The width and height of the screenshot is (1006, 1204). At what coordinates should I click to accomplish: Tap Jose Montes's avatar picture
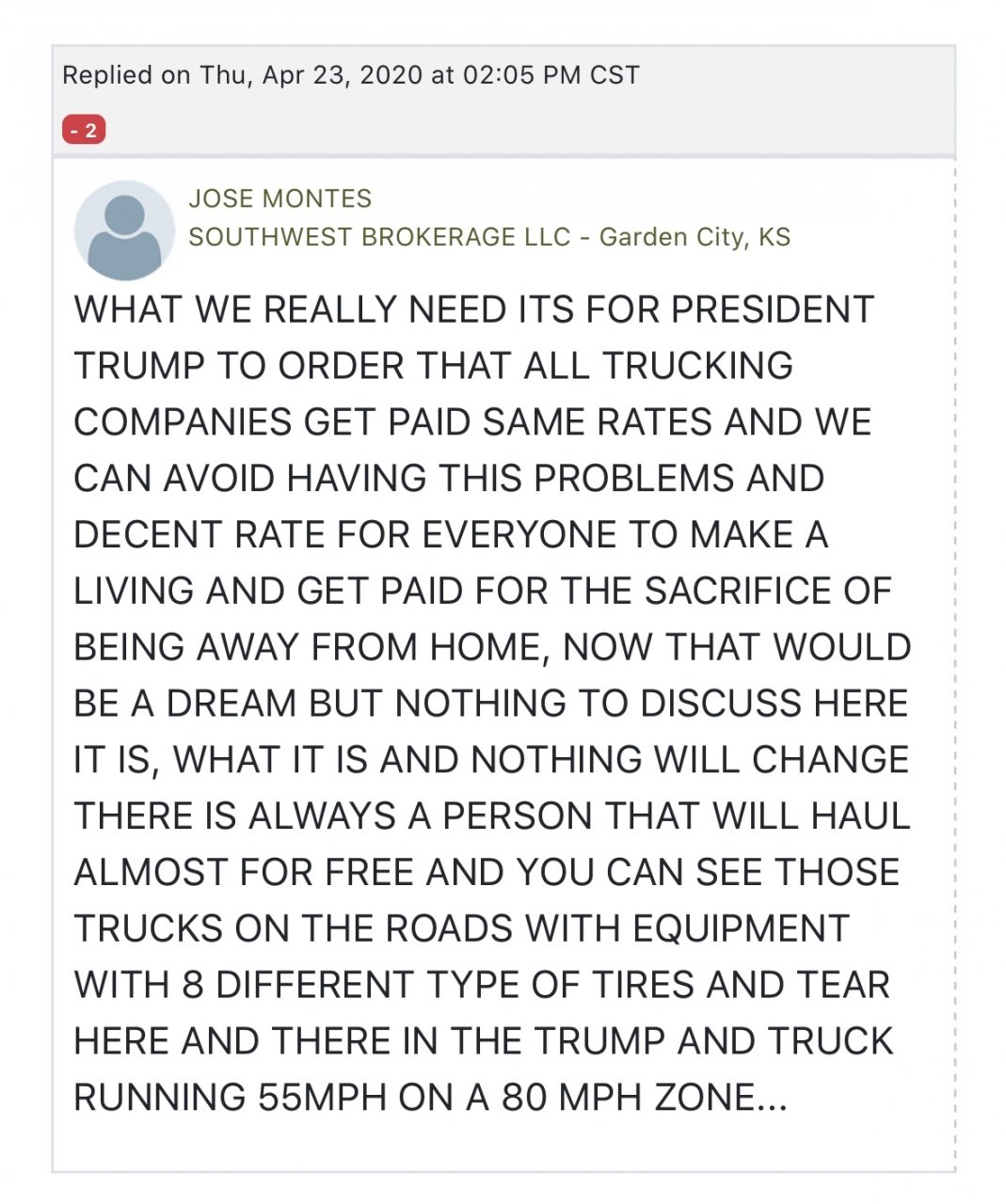pos(124,230)
